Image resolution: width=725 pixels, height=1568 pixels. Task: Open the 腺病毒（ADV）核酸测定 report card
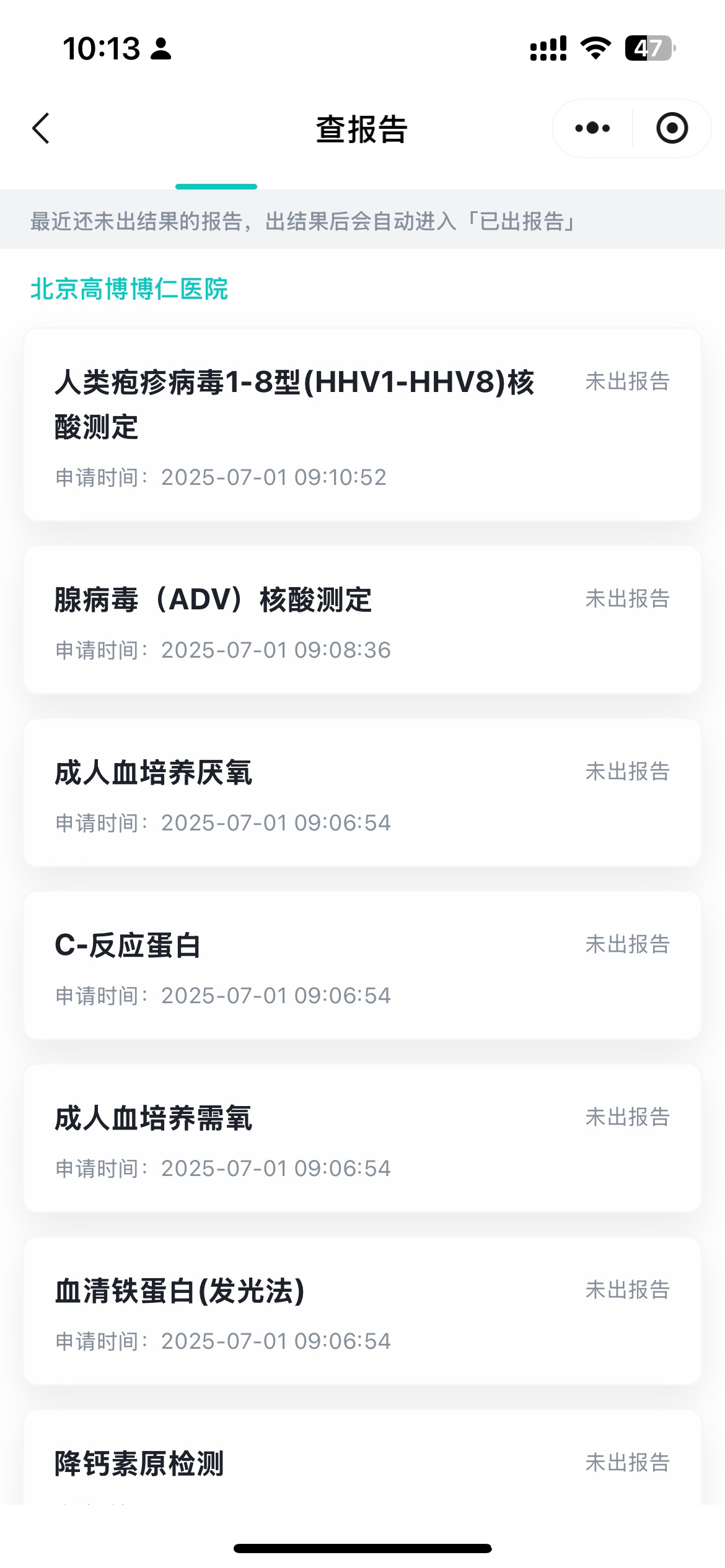point(362,620)
